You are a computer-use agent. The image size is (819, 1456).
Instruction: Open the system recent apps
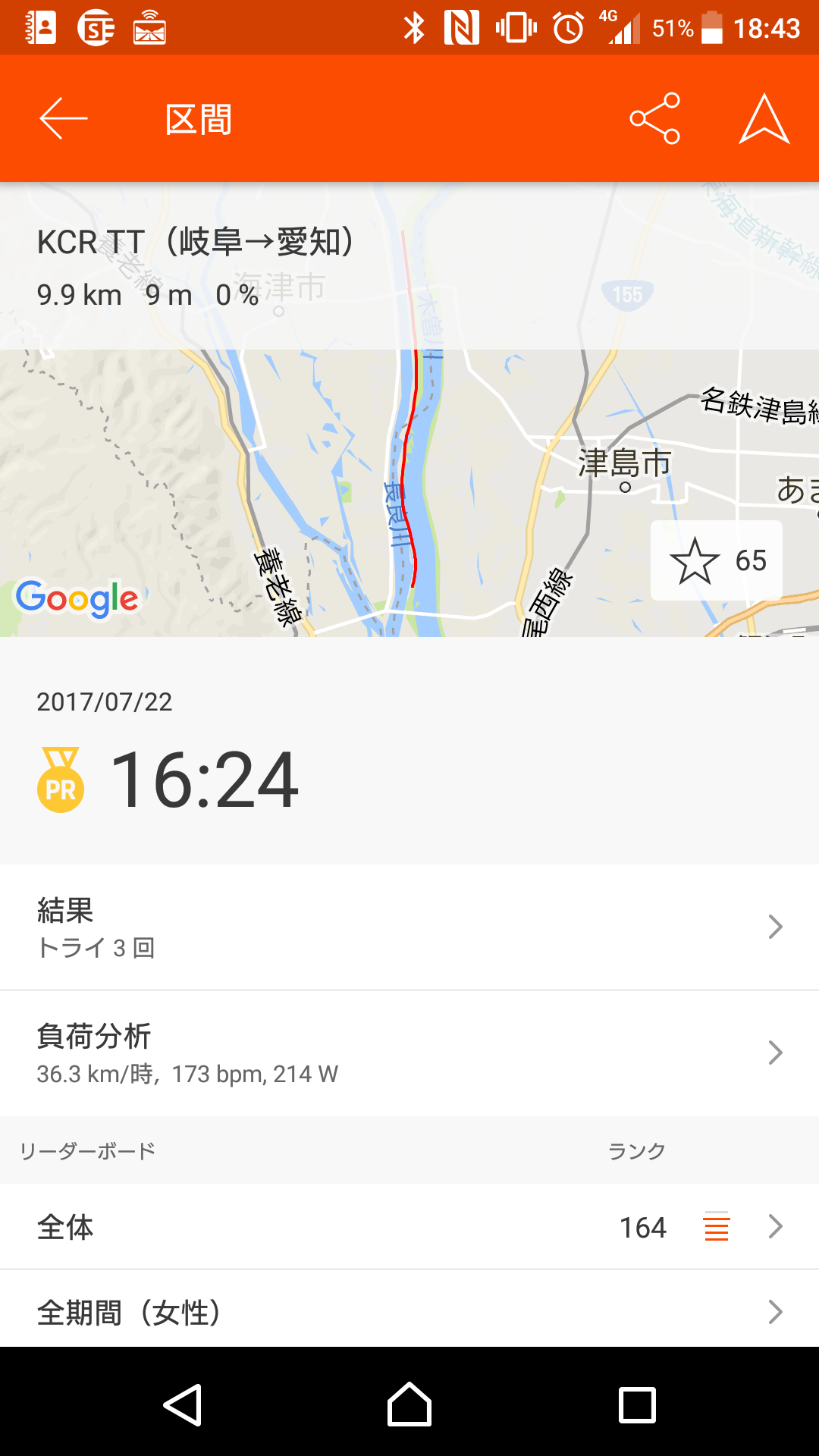coord(637,1405)
